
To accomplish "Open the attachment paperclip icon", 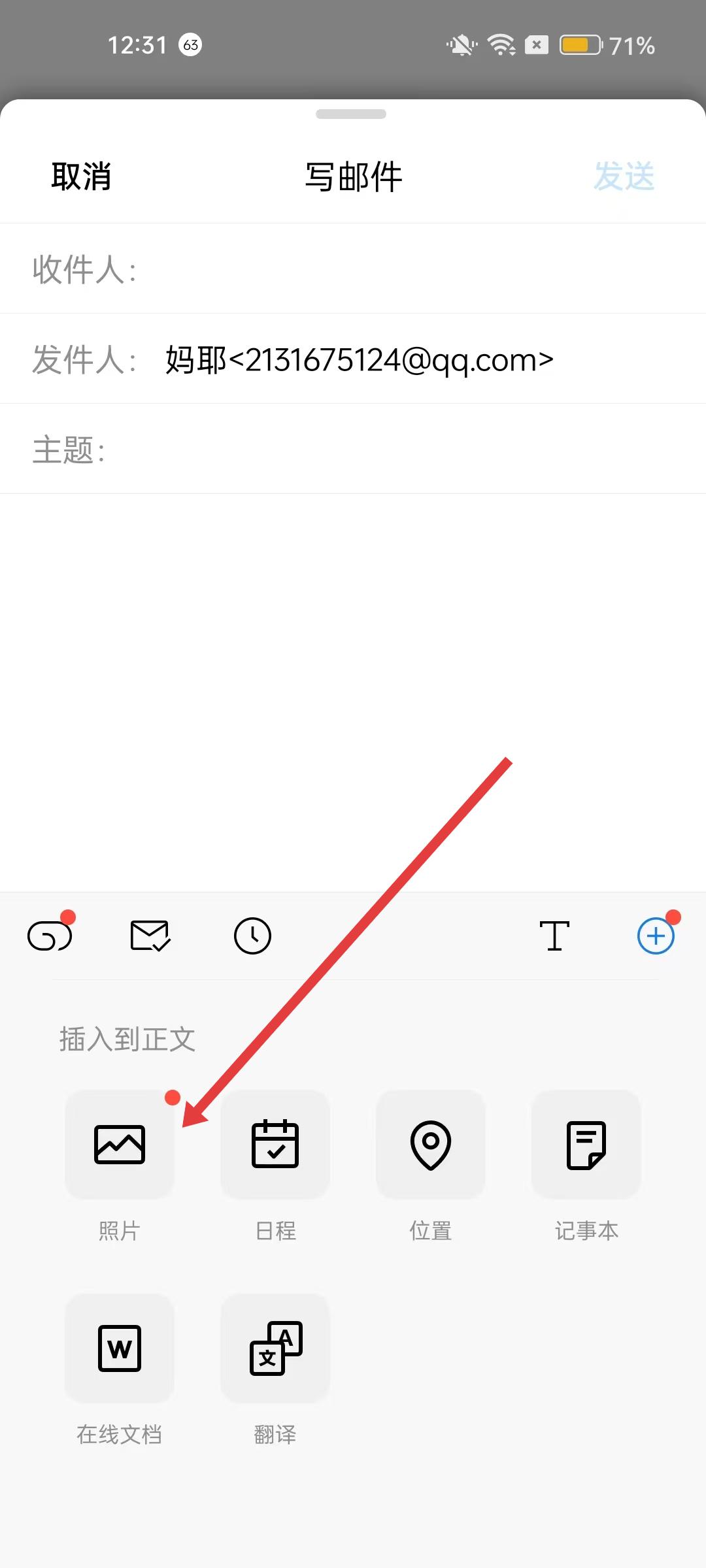I will pos(50,936).
